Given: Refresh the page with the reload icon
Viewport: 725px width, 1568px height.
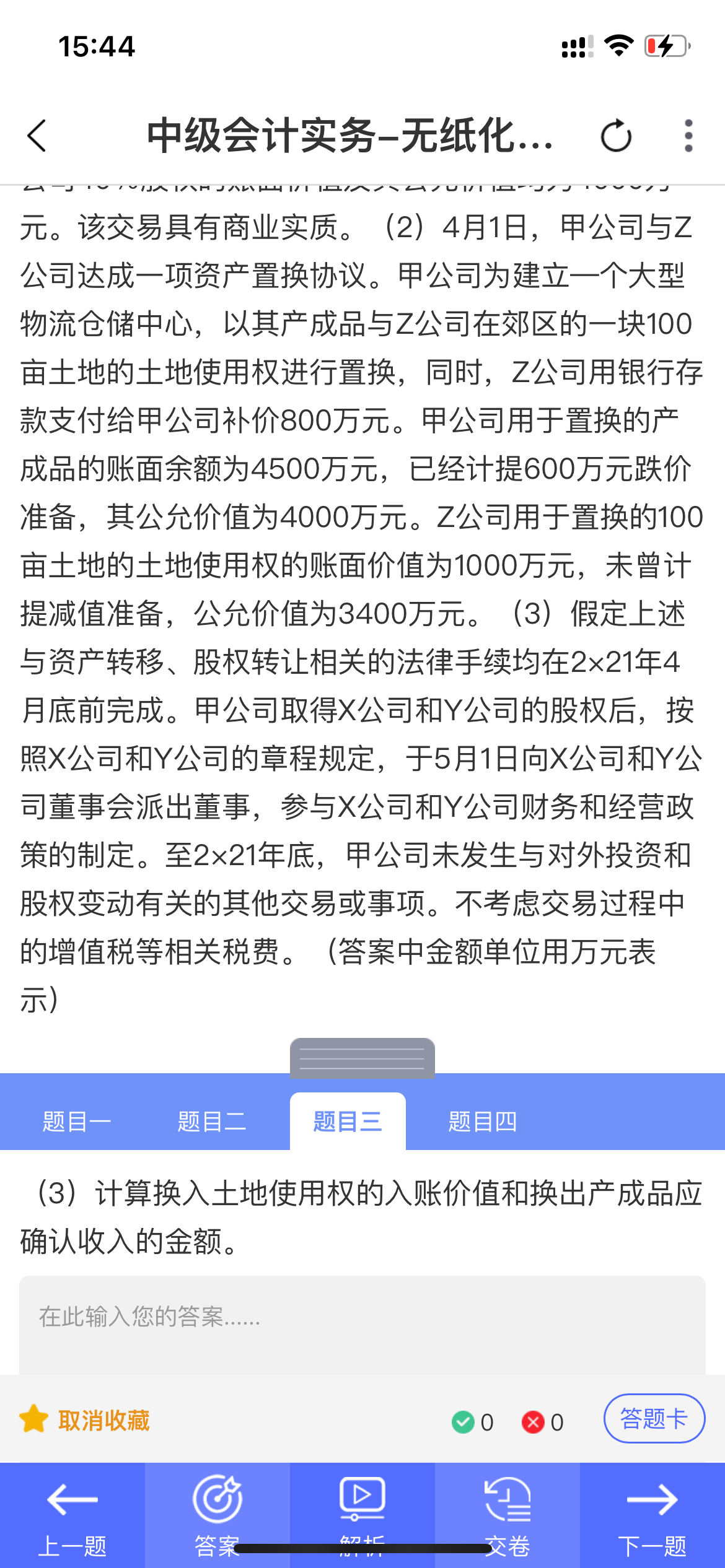Looking at the screenshot, I should coord(616,136).
